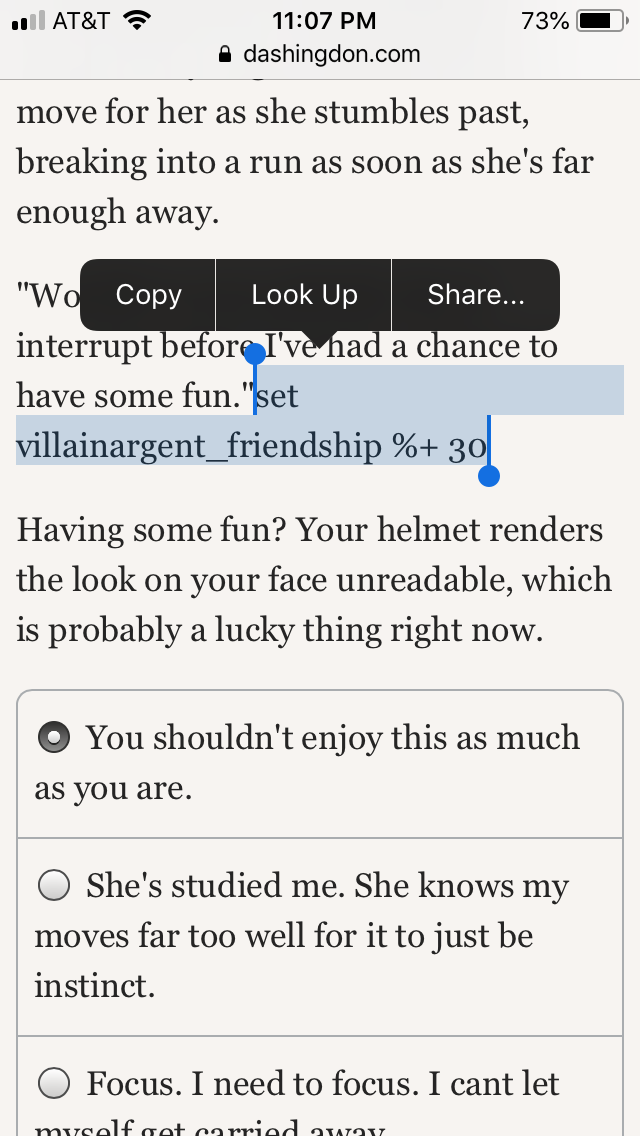This screenshot has height=1136, width=640.
Task: Select "You shouldn't enjoy this as much" option
Action: click(320, 764)
